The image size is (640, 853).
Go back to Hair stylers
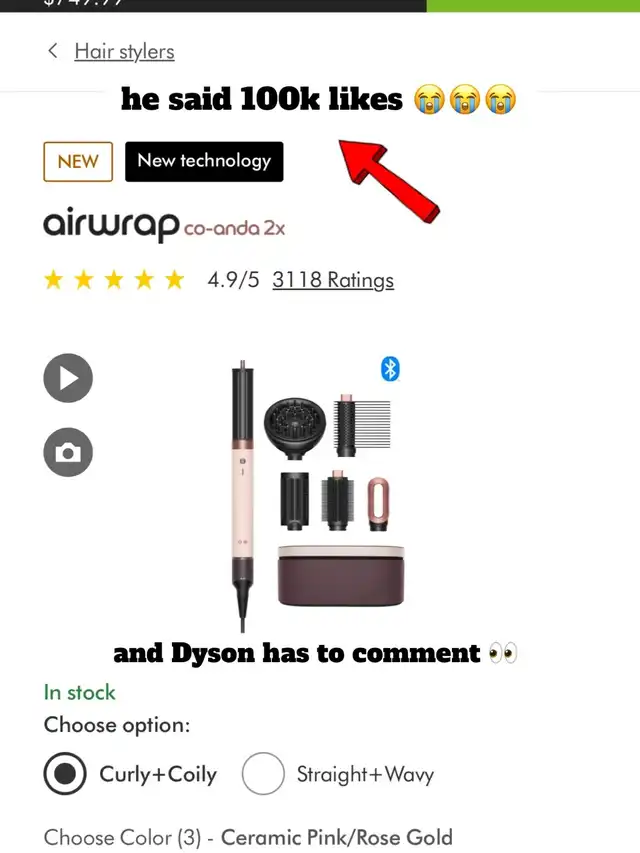coord(111,52)
